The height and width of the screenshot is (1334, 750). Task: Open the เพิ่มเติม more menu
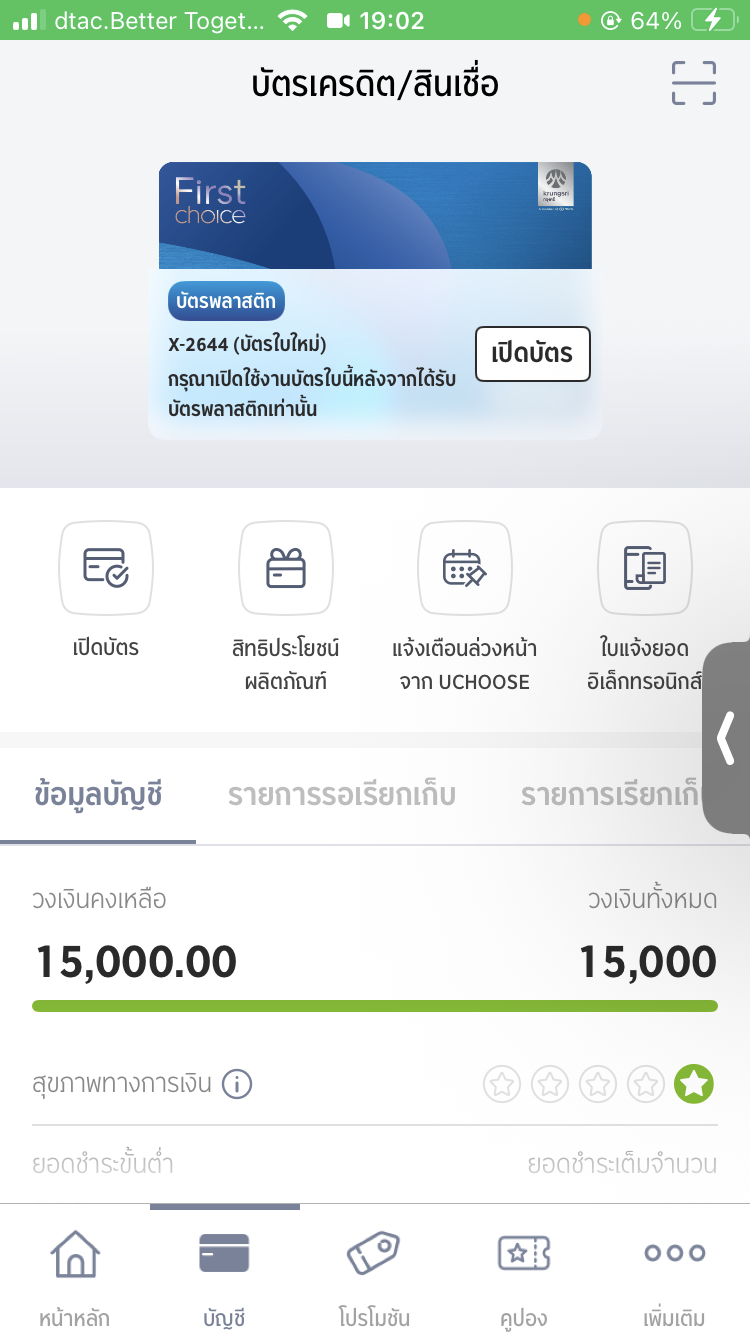coord(674,1270)
